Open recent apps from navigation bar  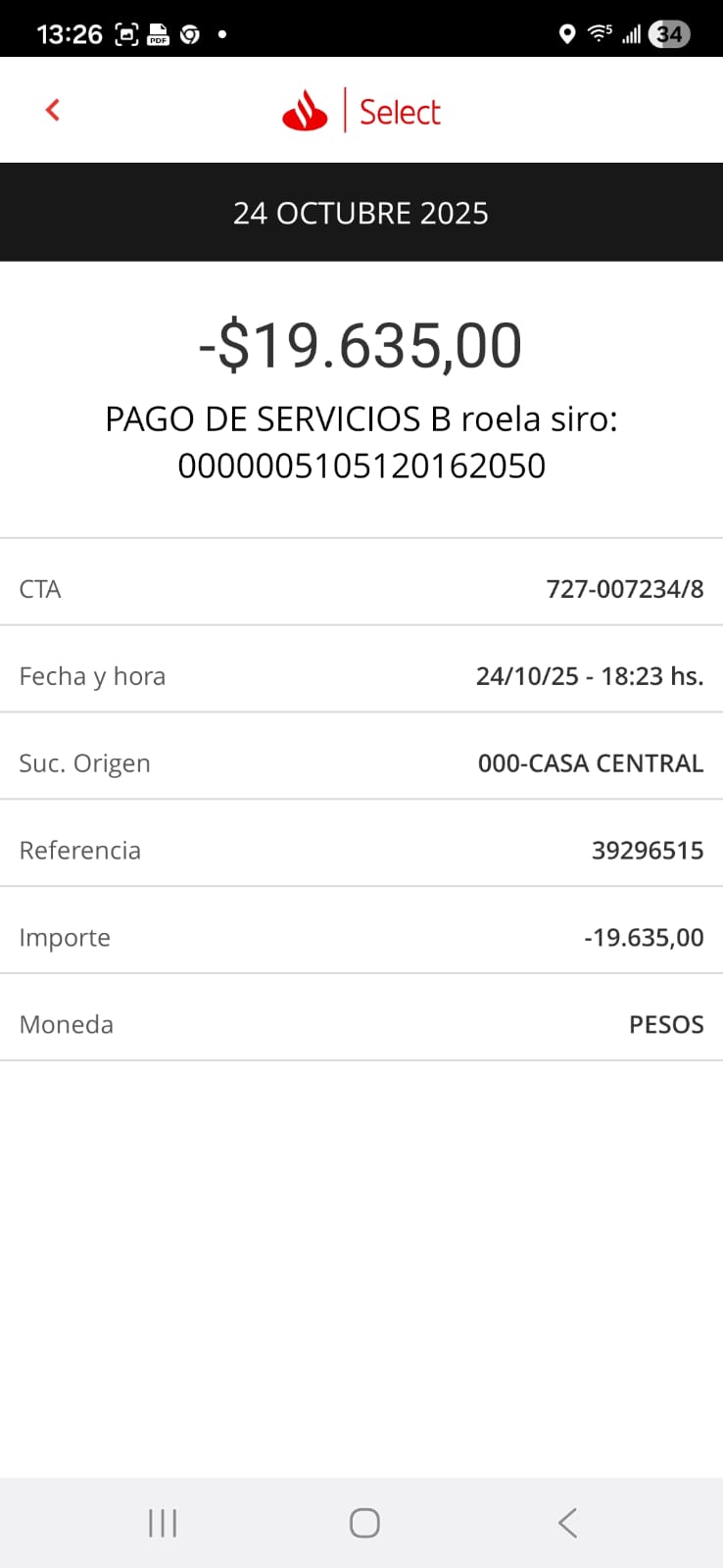pyautogui.click(x=163, y=1523)
